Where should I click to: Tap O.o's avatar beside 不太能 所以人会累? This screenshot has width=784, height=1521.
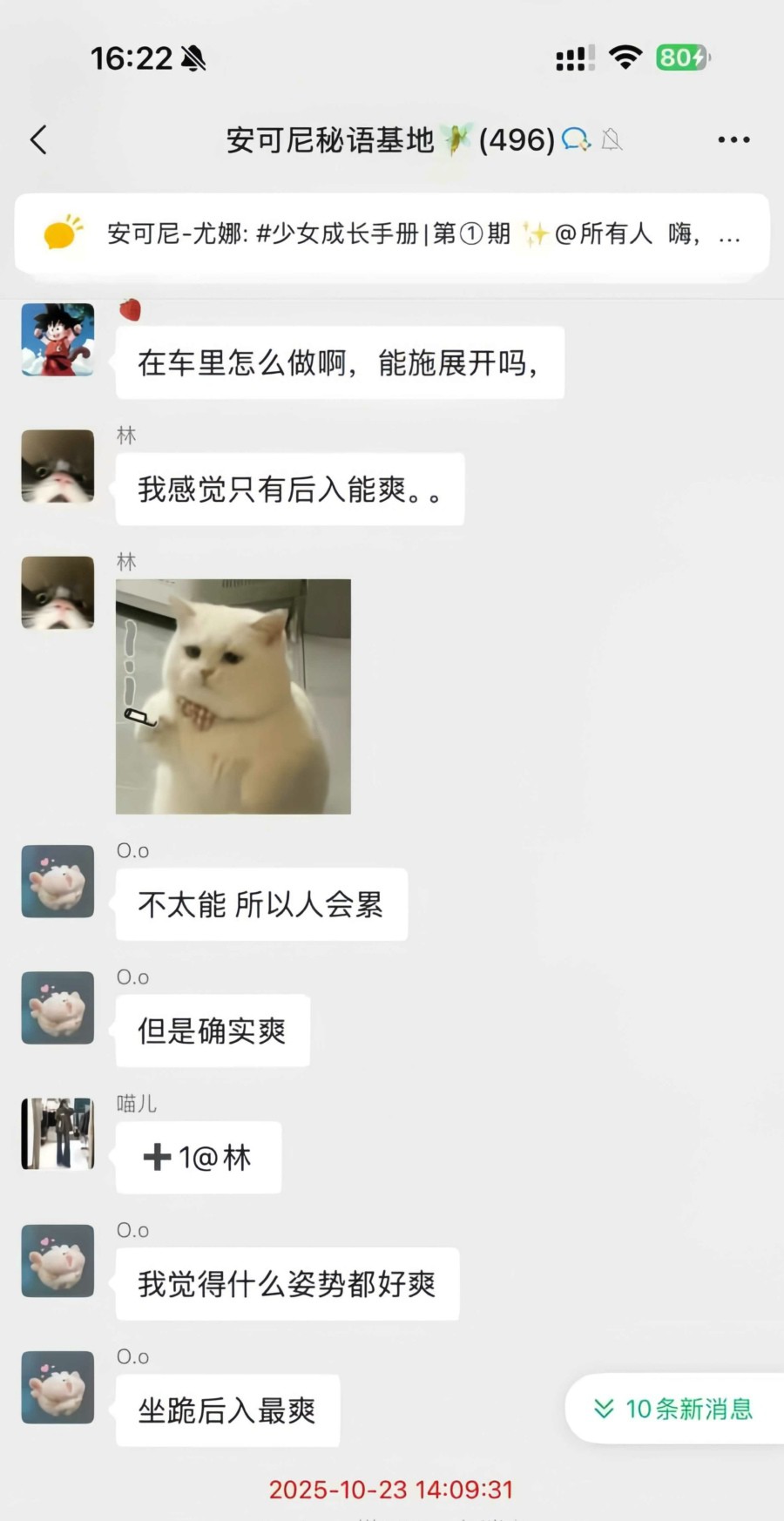(x=57, y=881)
